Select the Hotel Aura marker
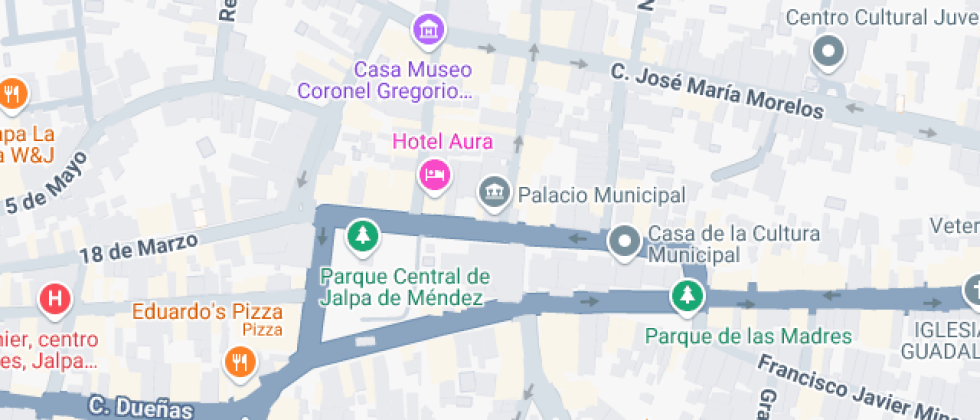Viewport: 980px width, 420px height. point(434,175)
